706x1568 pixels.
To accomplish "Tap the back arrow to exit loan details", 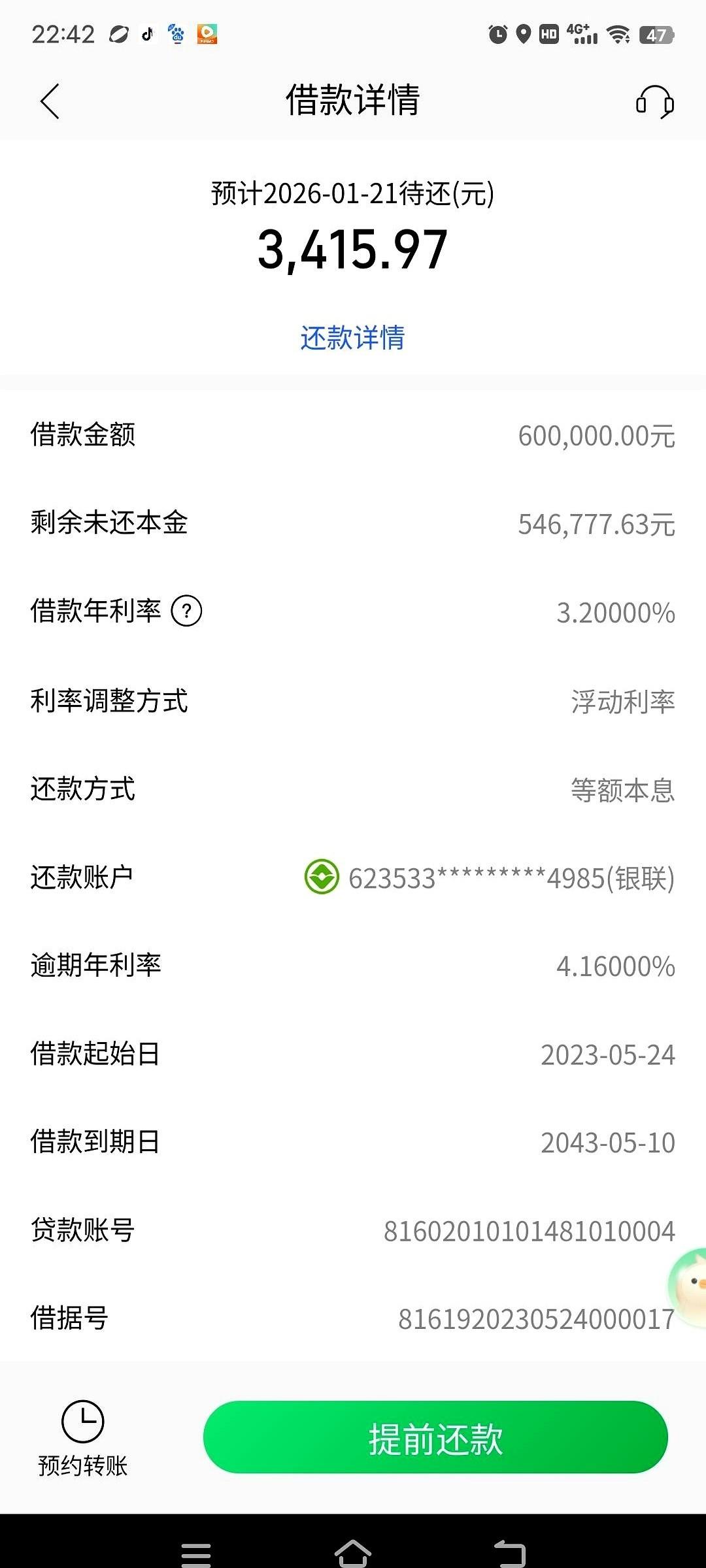I will coord(50,102).
